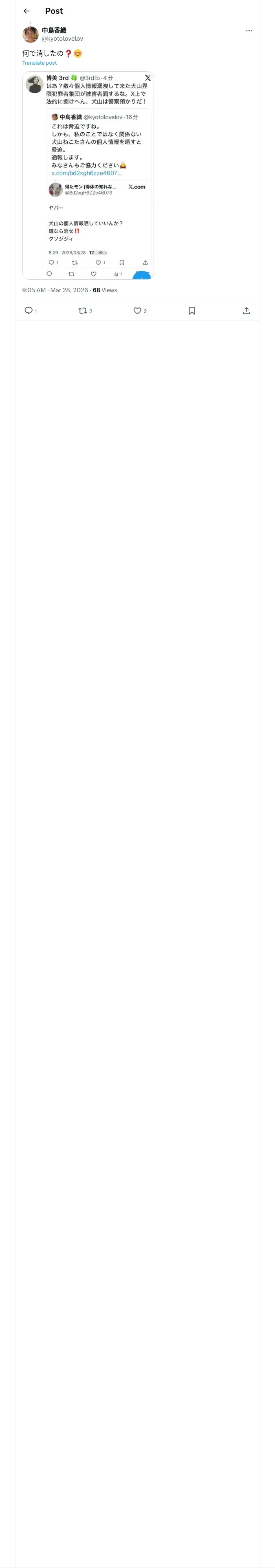Repost this post

click(x=85, y=311)
